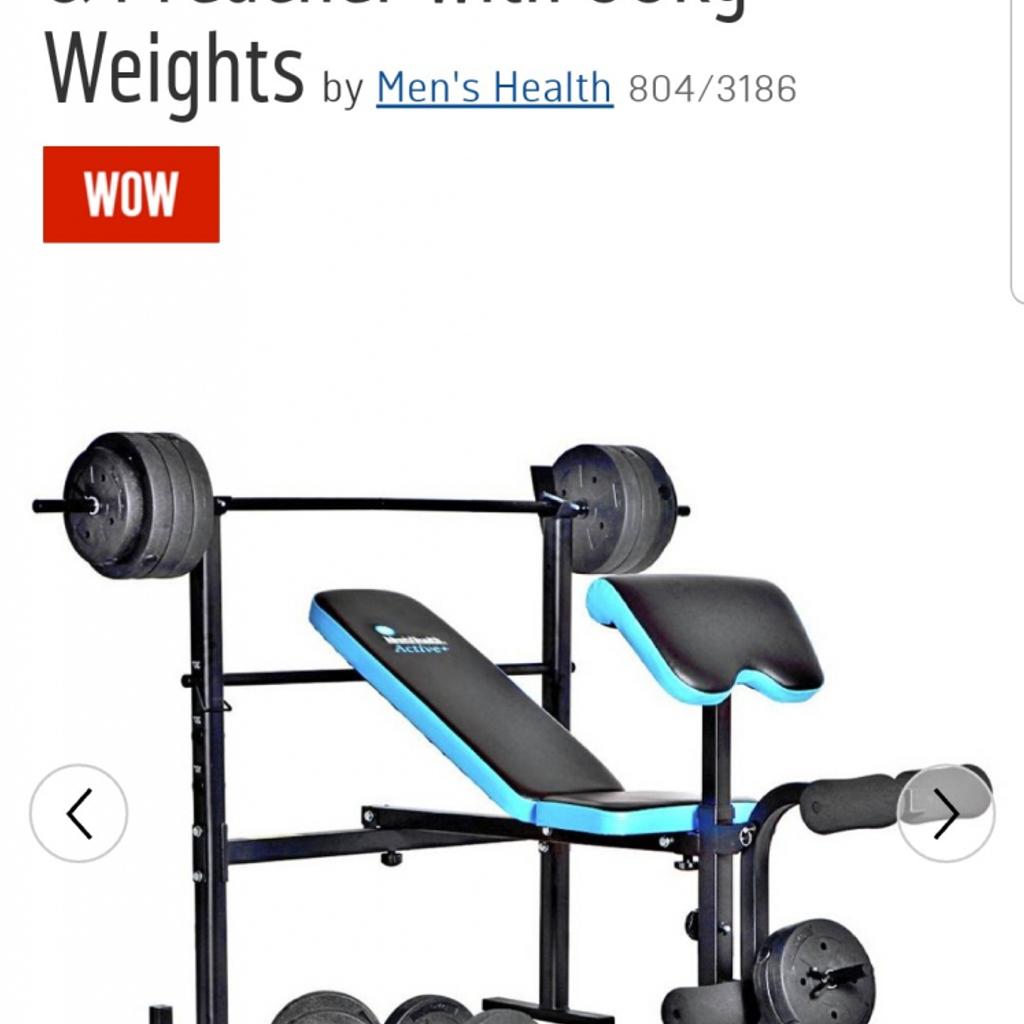This screenshot has height=1024, width=1024.
Task: Show the next product image
Action: pyautogui.click(x=946, y=813)
